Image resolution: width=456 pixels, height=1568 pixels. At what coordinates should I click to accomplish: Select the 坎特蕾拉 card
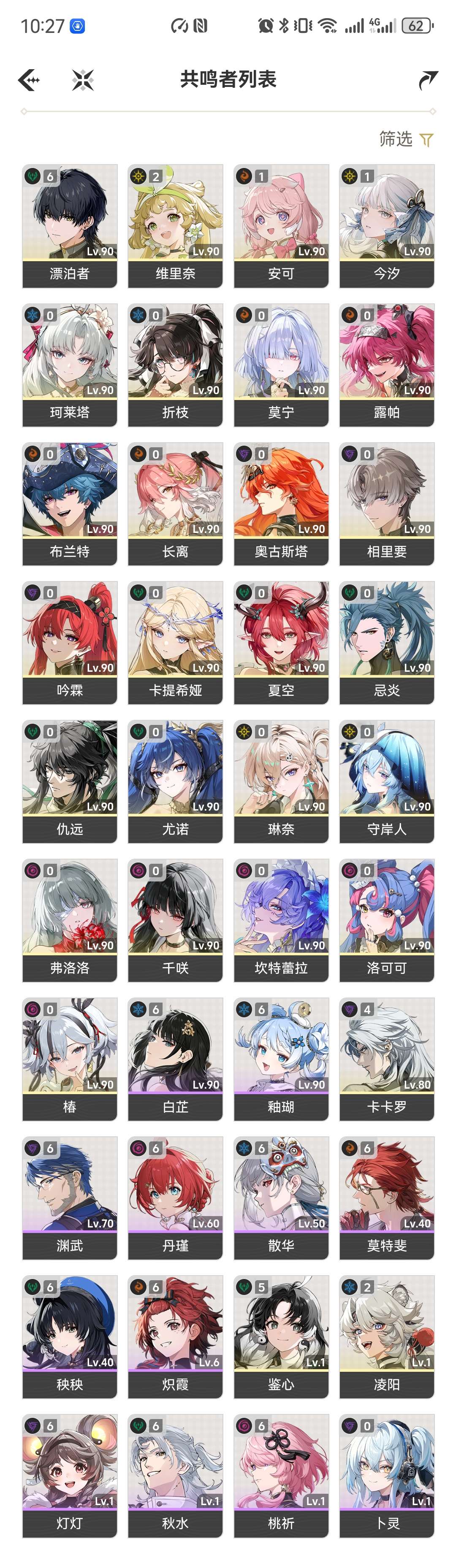click(281, 920)
